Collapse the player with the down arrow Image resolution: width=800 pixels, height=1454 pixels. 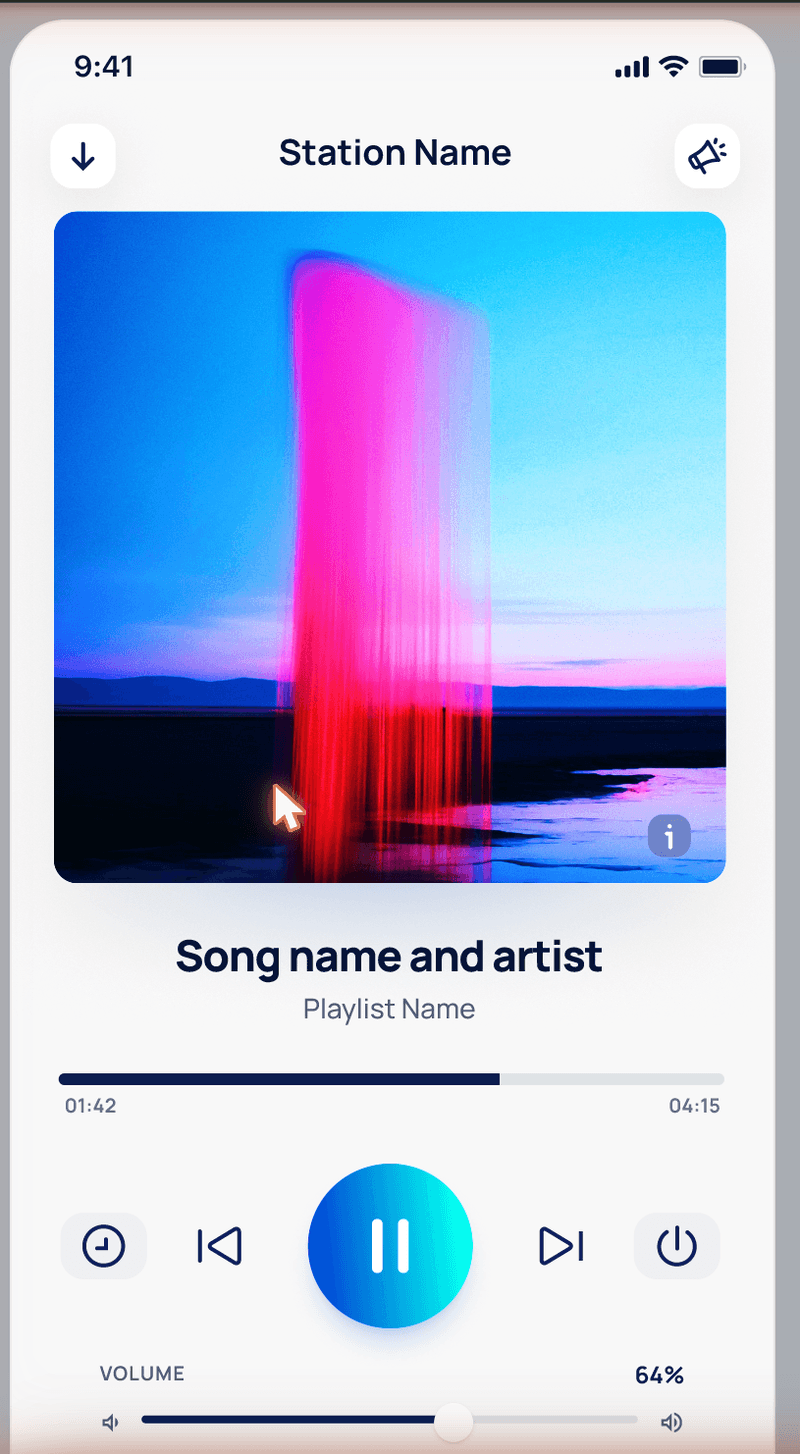click(x=83, y=156)
